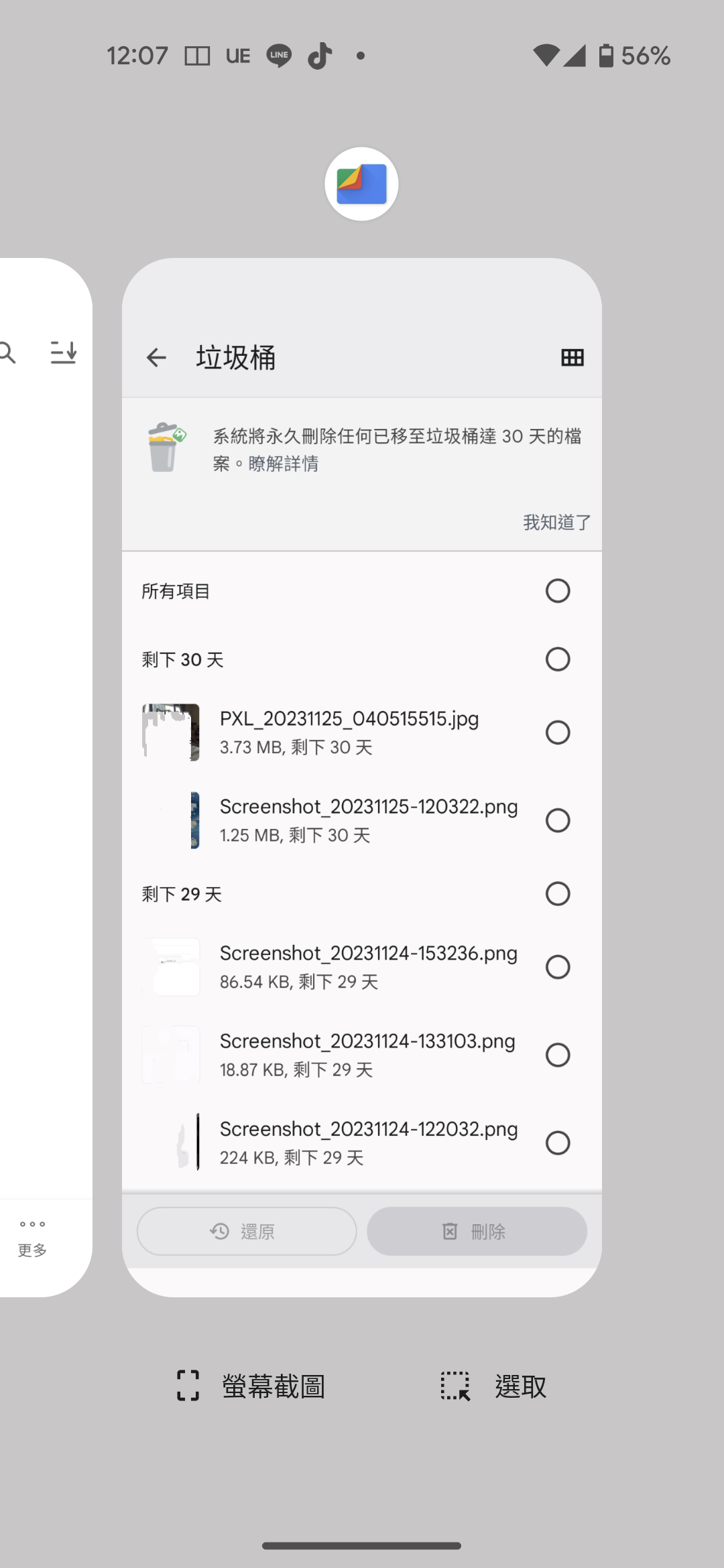Open the Files 垃圾桶 app preview card
Image resolution: width=724 pixels, height=1568 pixels.
tap(362, 777)
